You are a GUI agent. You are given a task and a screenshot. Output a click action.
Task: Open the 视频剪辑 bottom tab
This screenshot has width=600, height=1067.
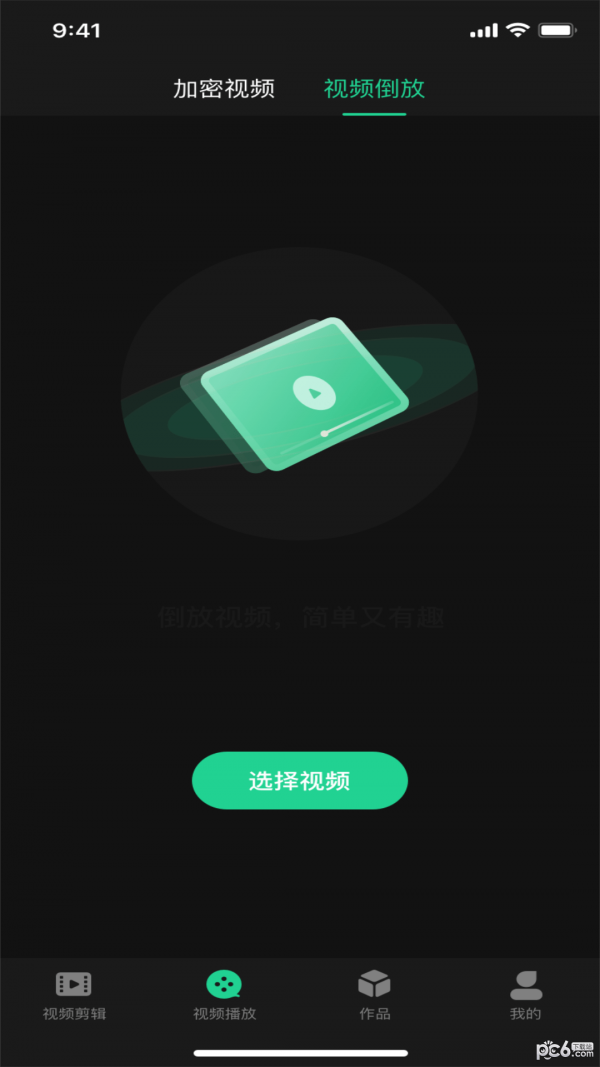pos(74,995)
